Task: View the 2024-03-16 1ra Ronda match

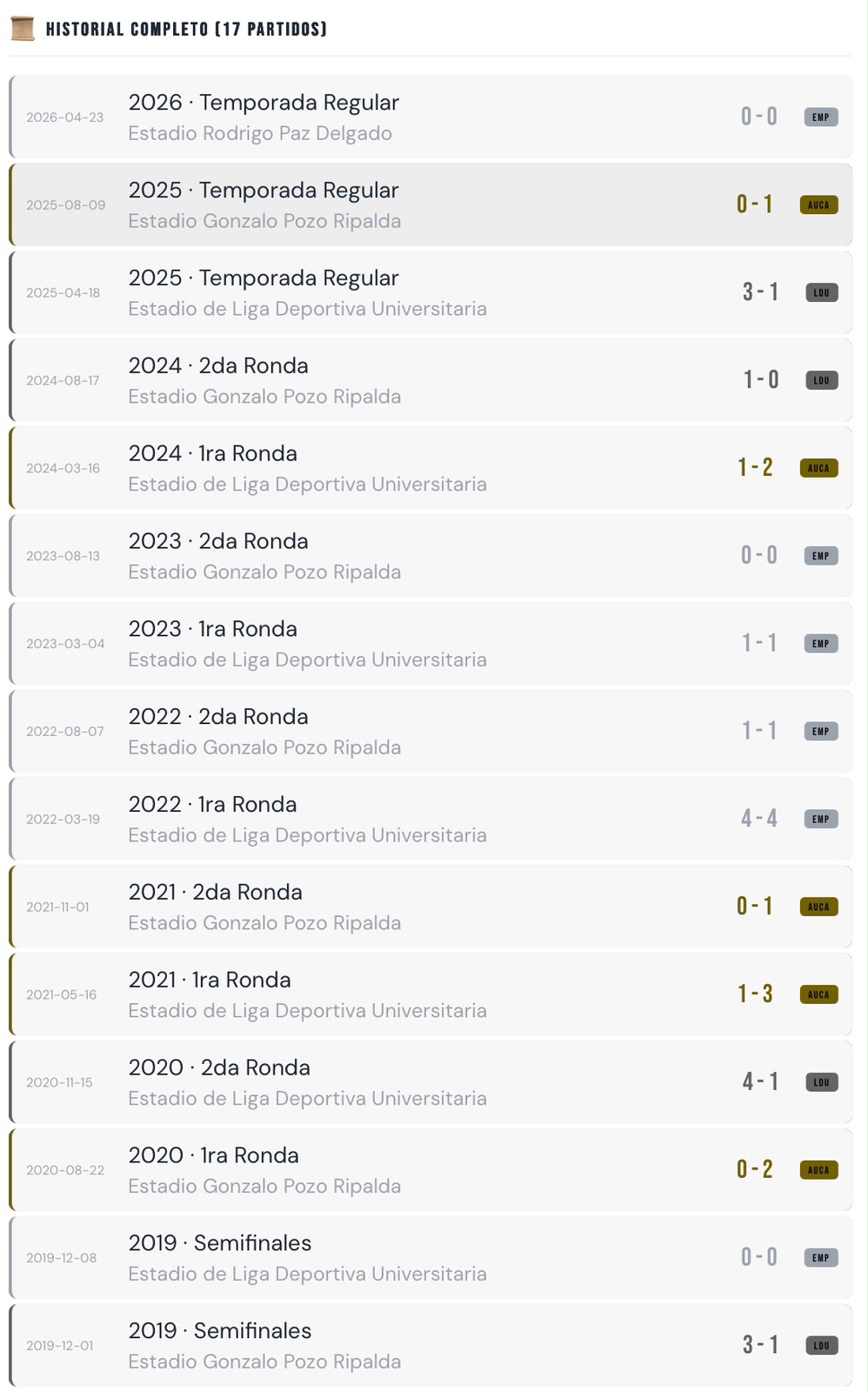Action: [431, 468]
